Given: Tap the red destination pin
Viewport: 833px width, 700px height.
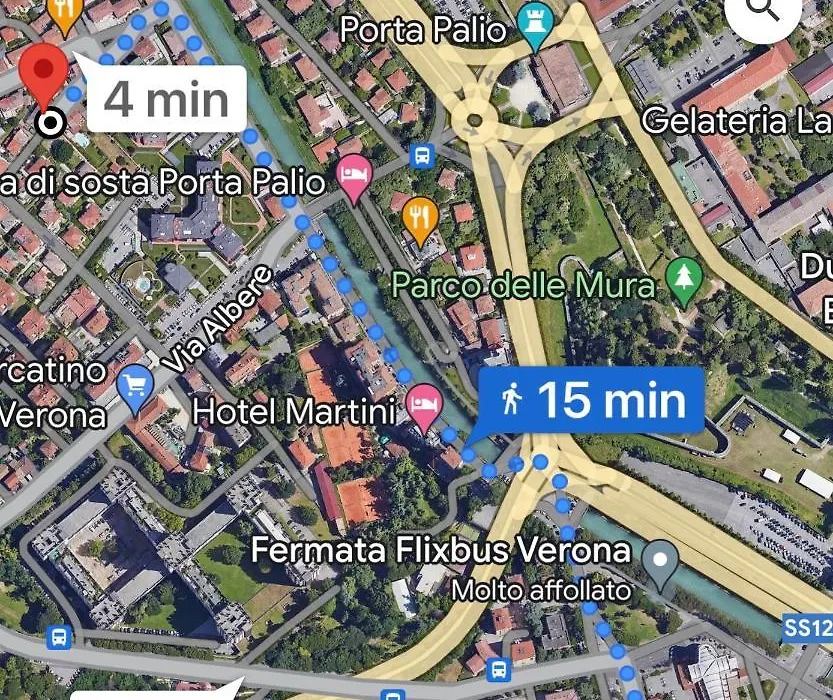Looking at the screenshot, I should 45,74.
